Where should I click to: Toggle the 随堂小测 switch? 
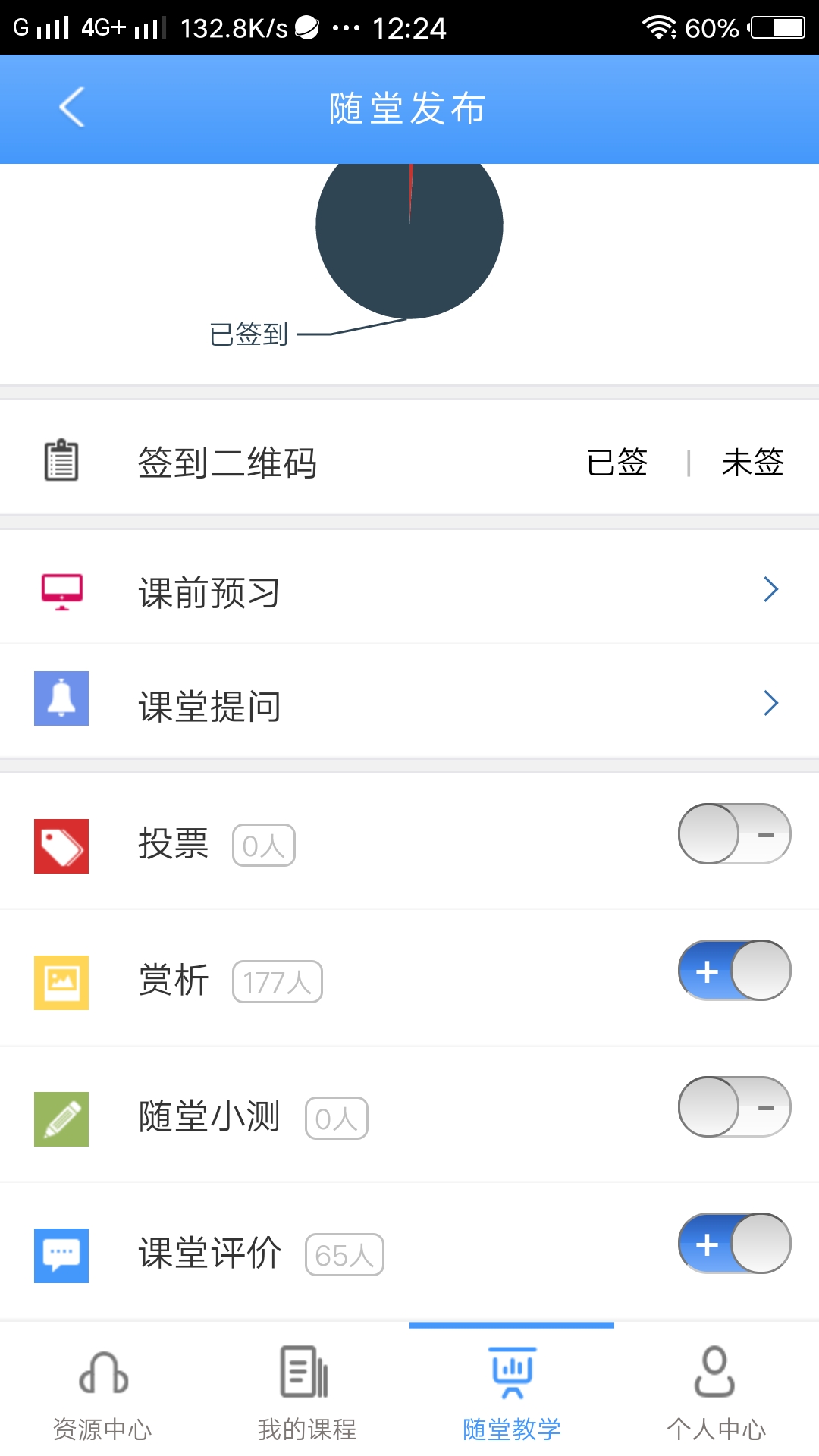(x=734, y=1107)
